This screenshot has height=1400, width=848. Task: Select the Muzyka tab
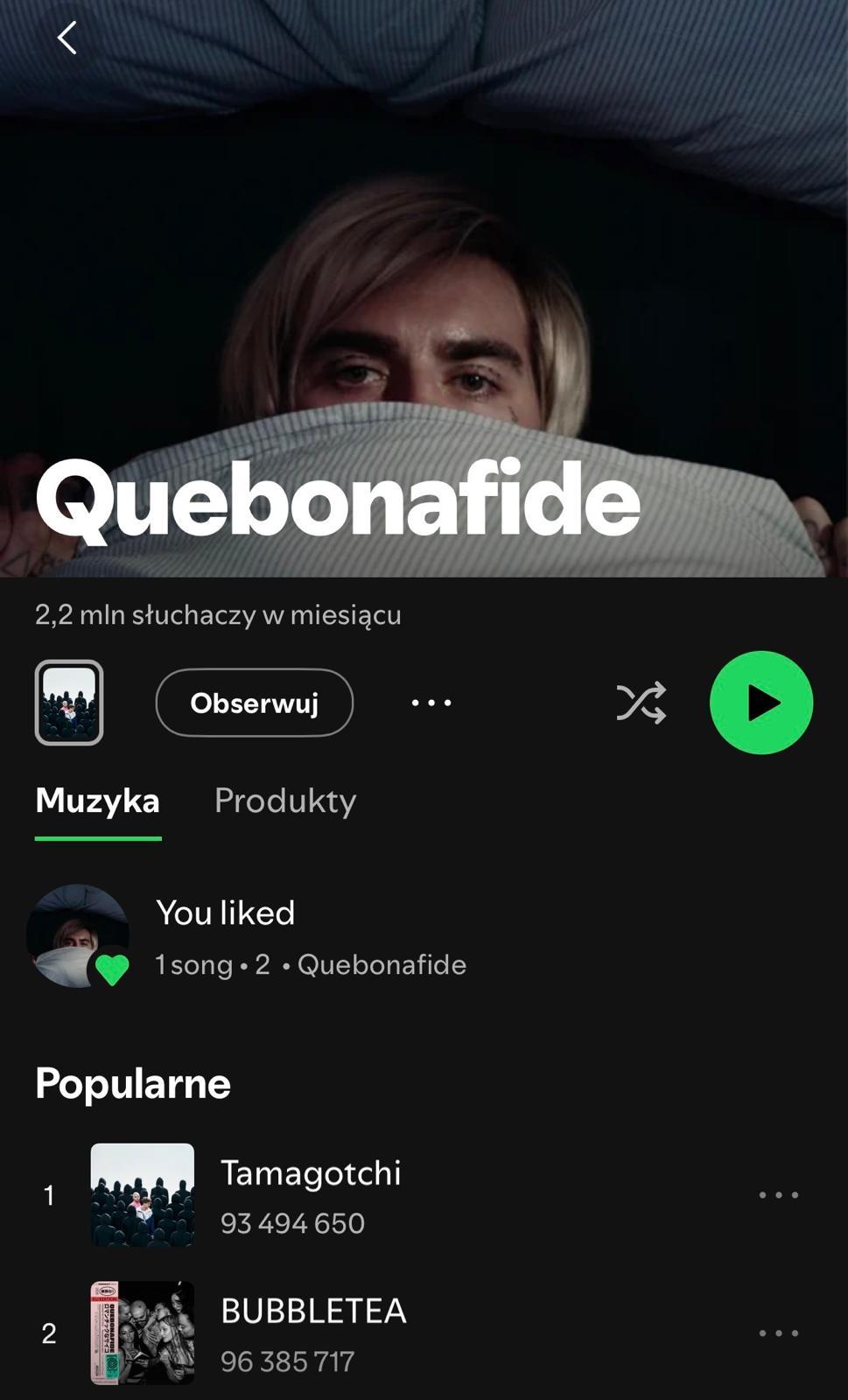point(97,801)
